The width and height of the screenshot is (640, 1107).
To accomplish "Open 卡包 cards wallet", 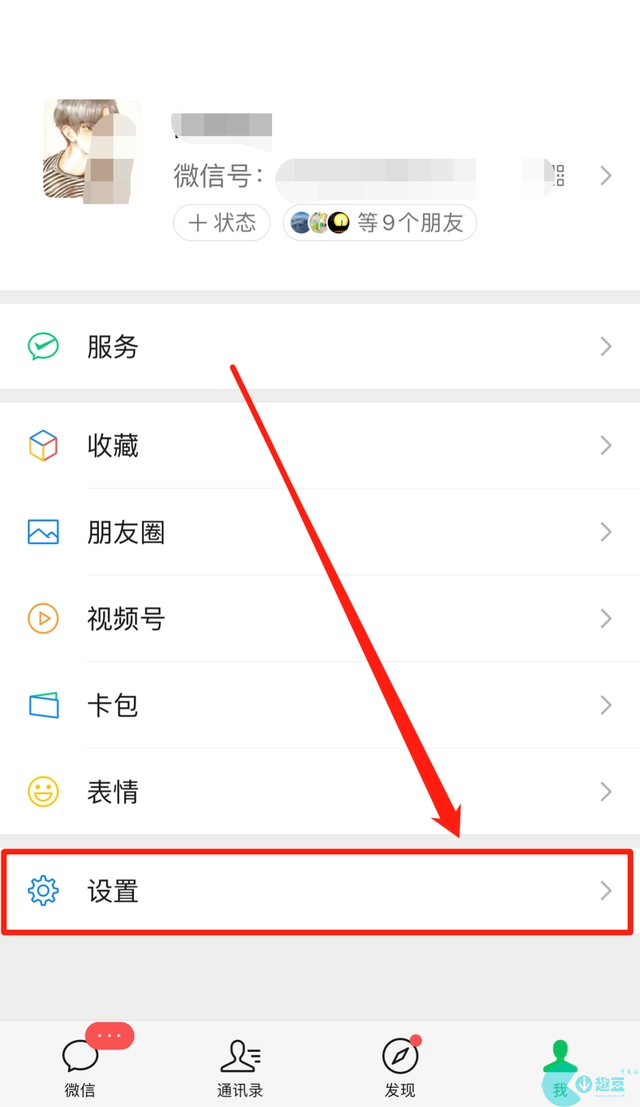I will point(320,705).
